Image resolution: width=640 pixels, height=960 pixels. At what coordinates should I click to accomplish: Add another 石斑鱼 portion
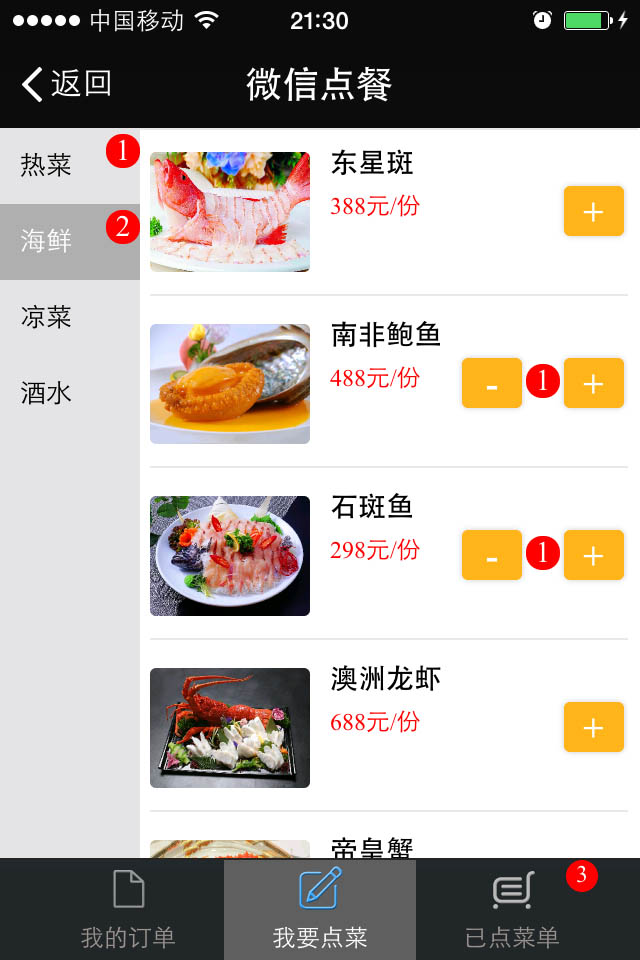(x=593, y=555)
